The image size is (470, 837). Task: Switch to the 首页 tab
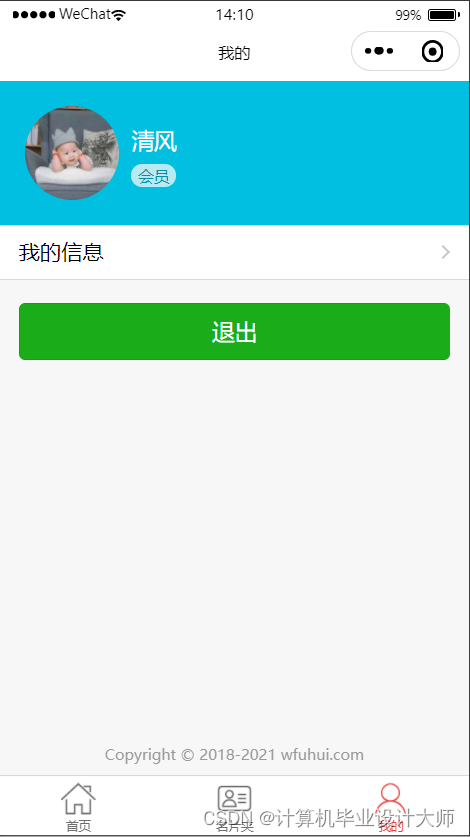pos(79,807)
